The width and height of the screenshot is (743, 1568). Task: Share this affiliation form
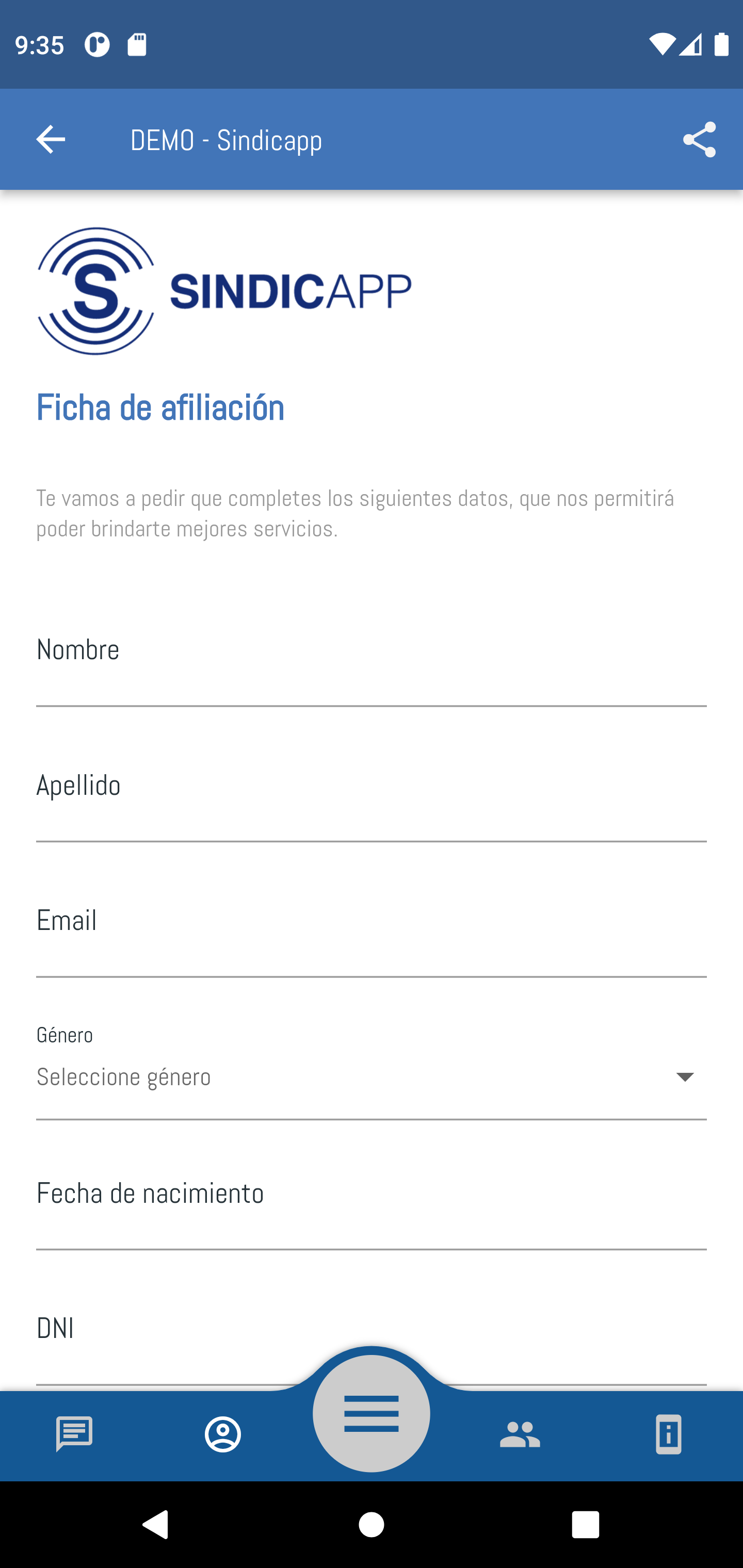tap(699, 140)
